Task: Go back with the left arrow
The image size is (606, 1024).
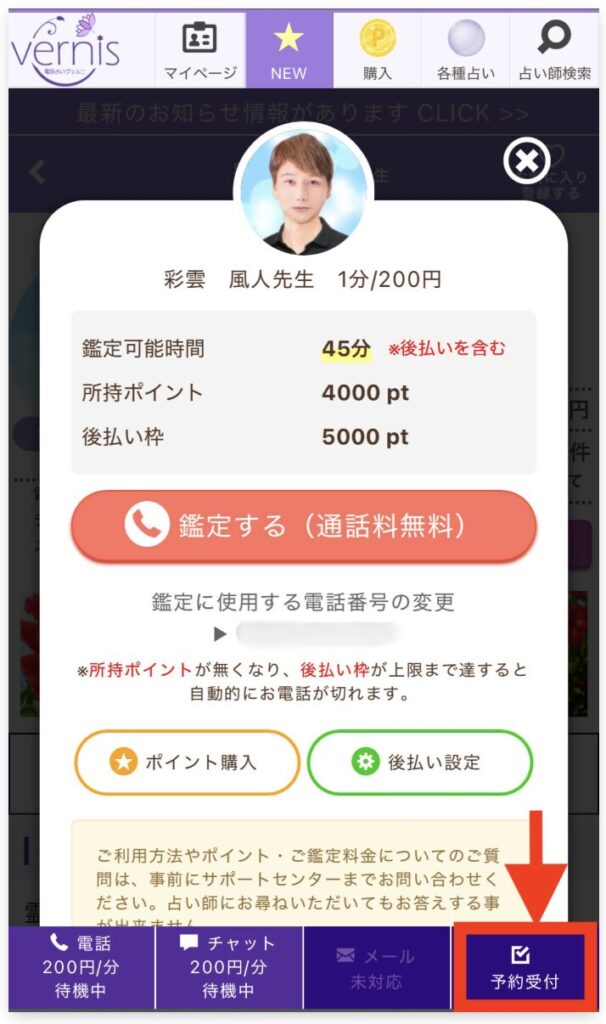Action: coord(37,172)
